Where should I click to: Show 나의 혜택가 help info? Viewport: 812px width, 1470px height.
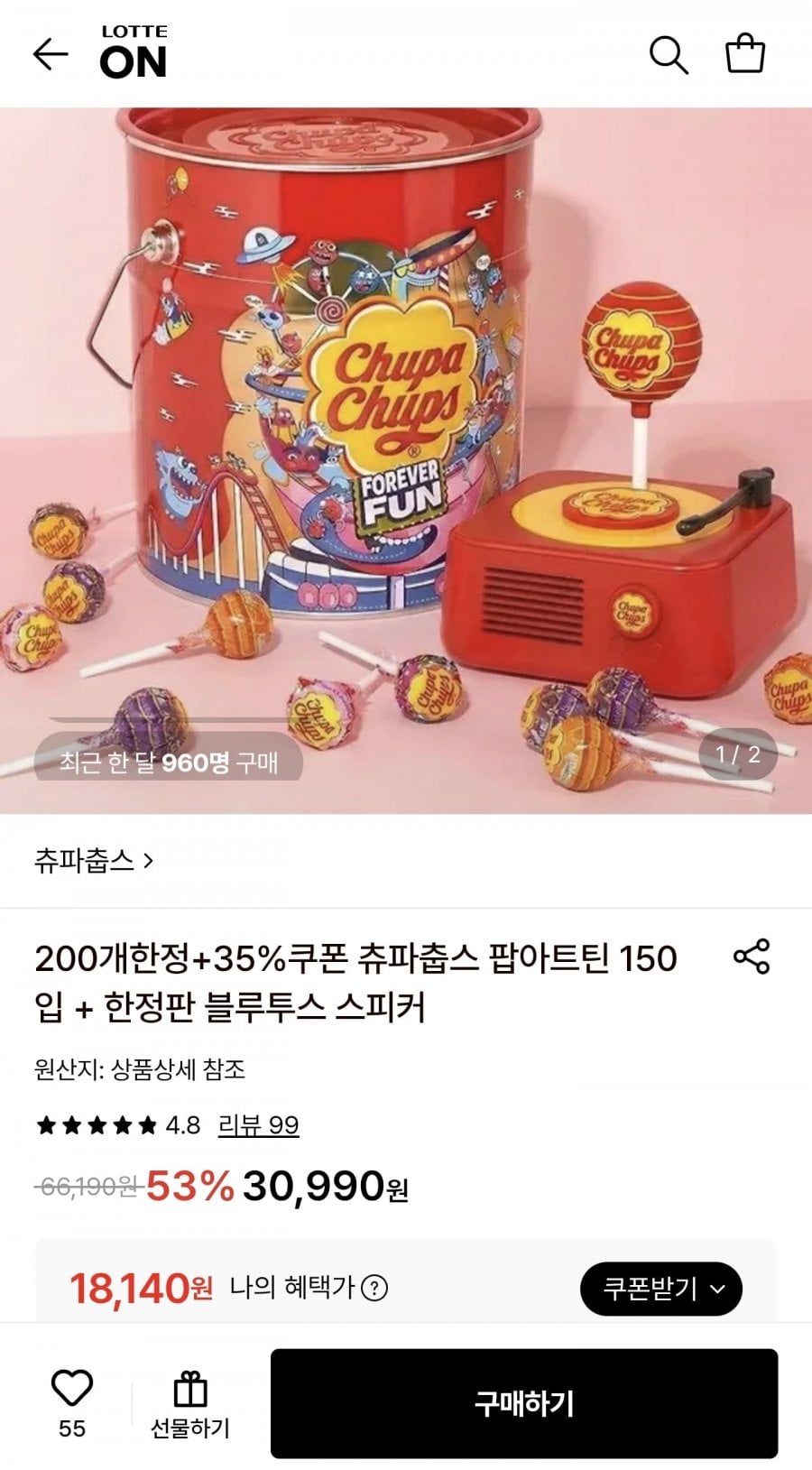374,1288
